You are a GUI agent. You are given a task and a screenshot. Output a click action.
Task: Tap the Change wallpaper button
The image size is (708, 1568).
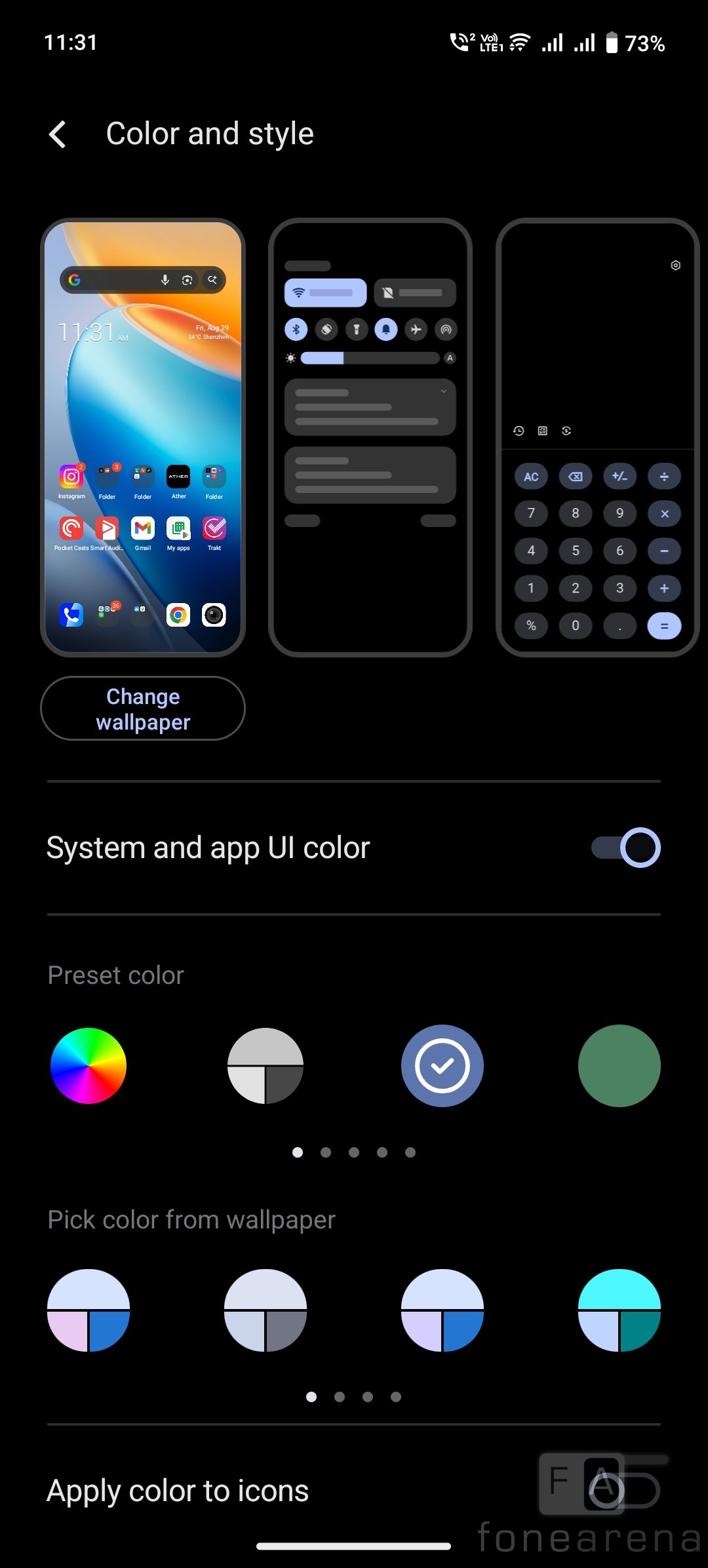point(143,709)
